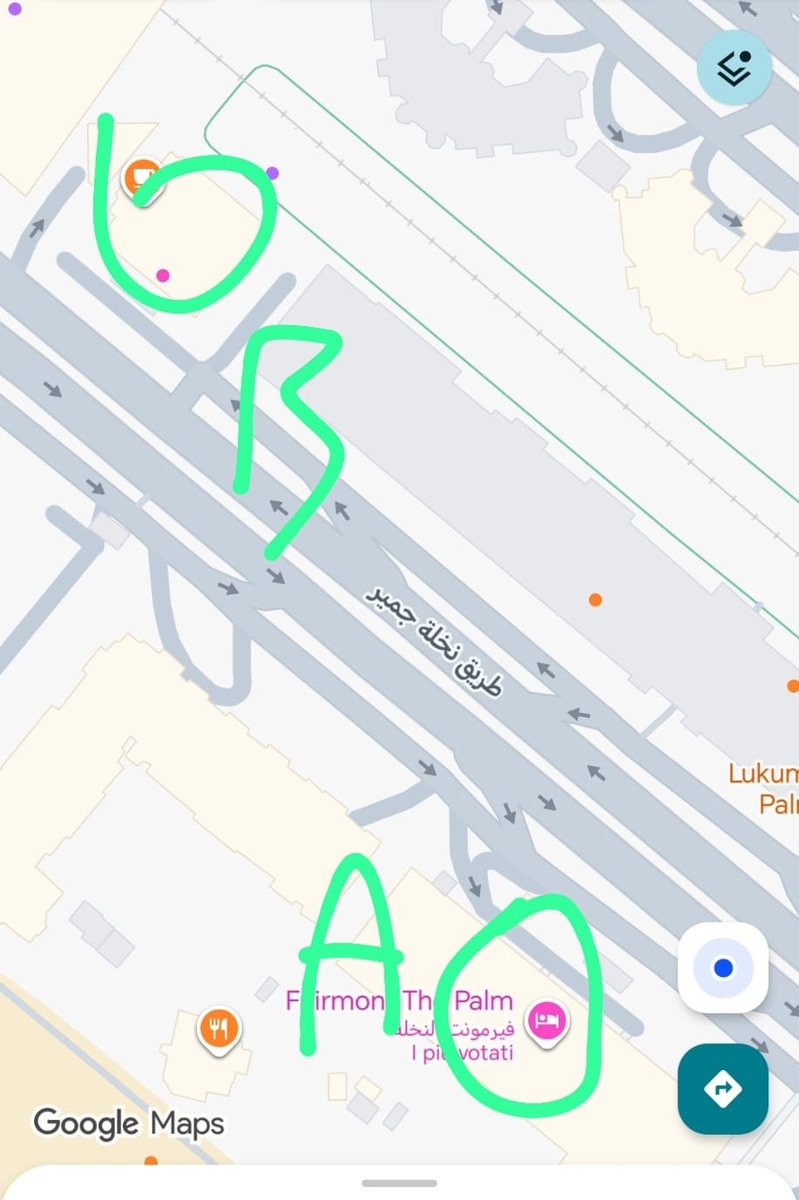Open the map layers selector

point(734,68)
